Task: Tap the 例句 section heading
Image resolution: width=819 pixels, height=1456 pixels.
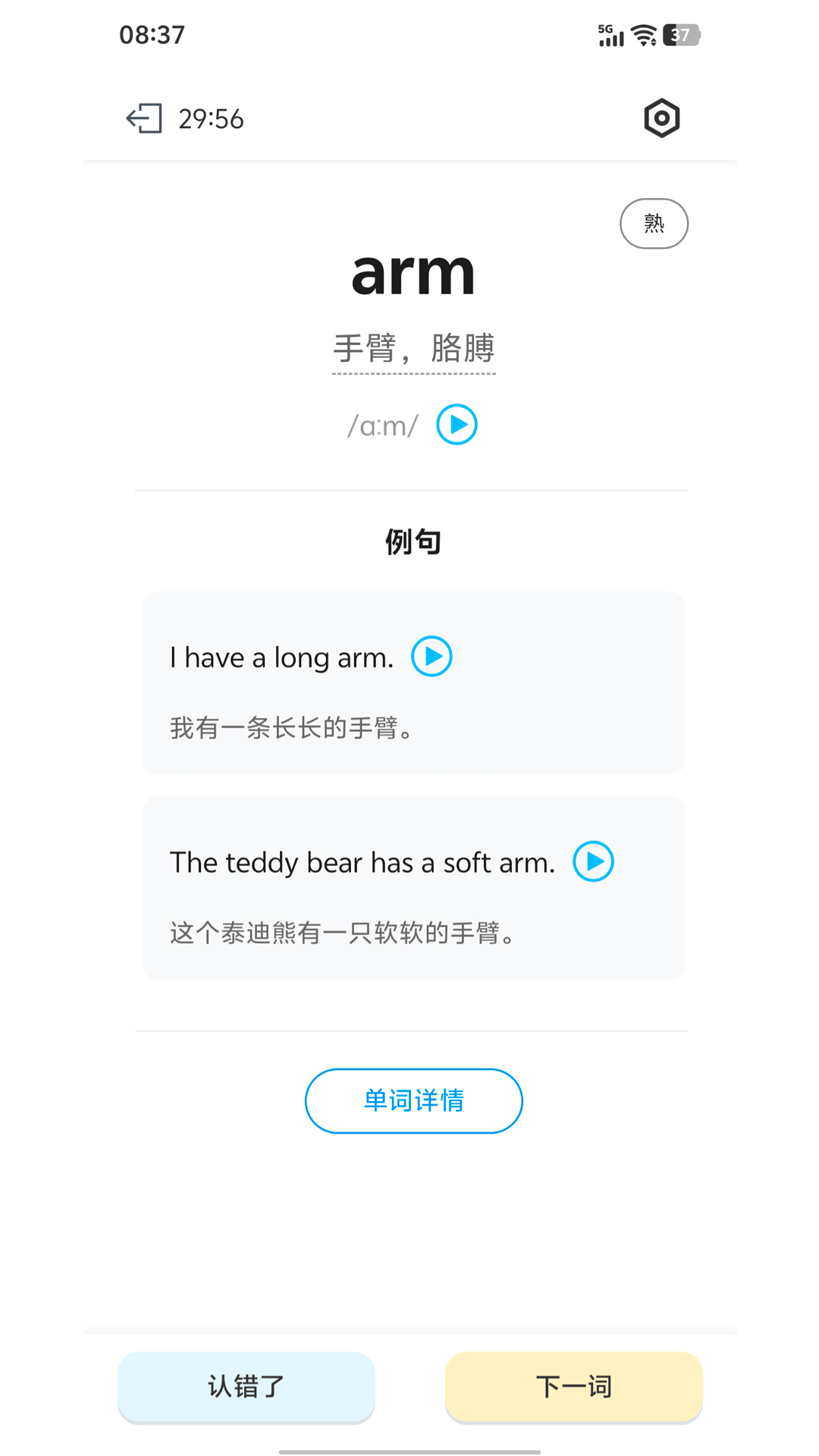Action: click(x=413, y=541)
